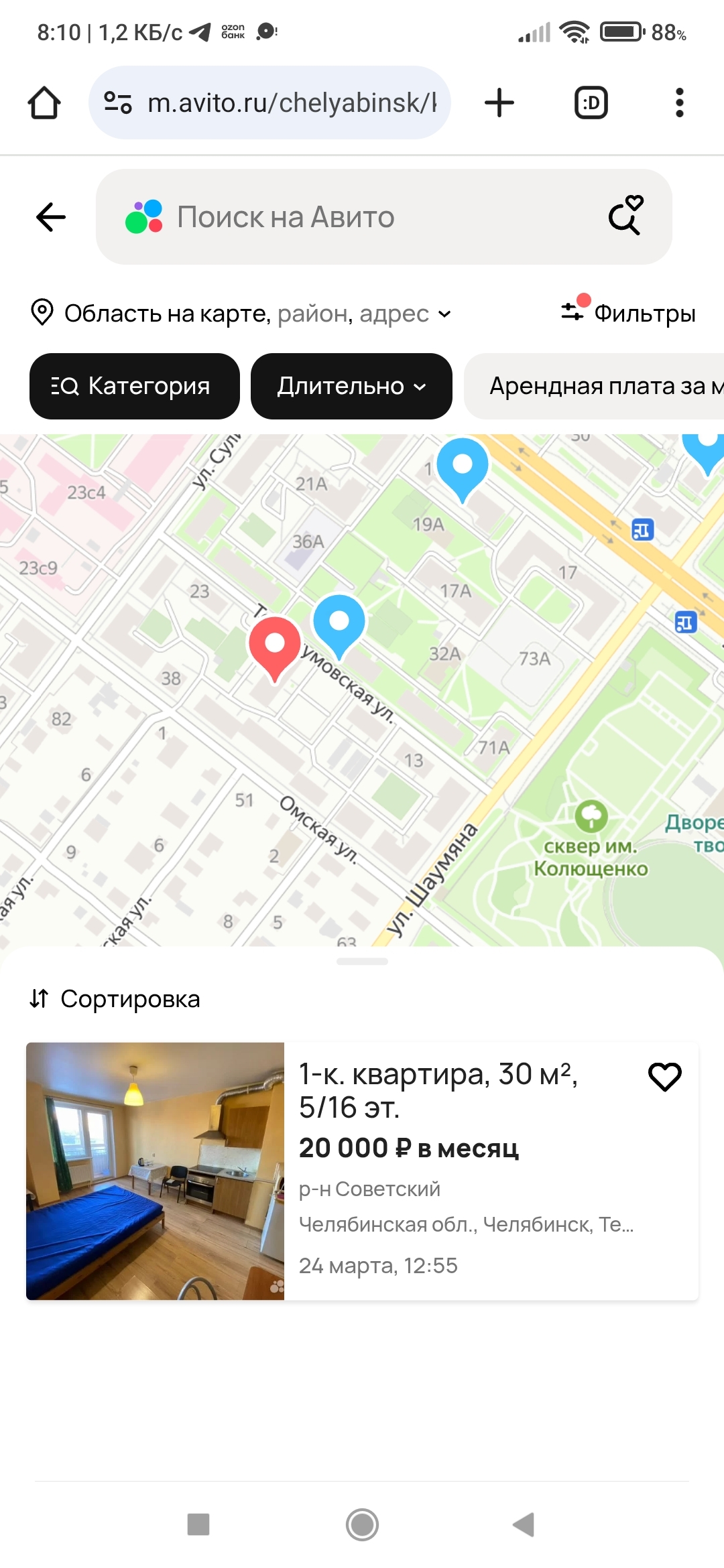The height and width of the screenshot is (1568, 724).
Task: Open a new browser tab
Action: pos(499,103)
